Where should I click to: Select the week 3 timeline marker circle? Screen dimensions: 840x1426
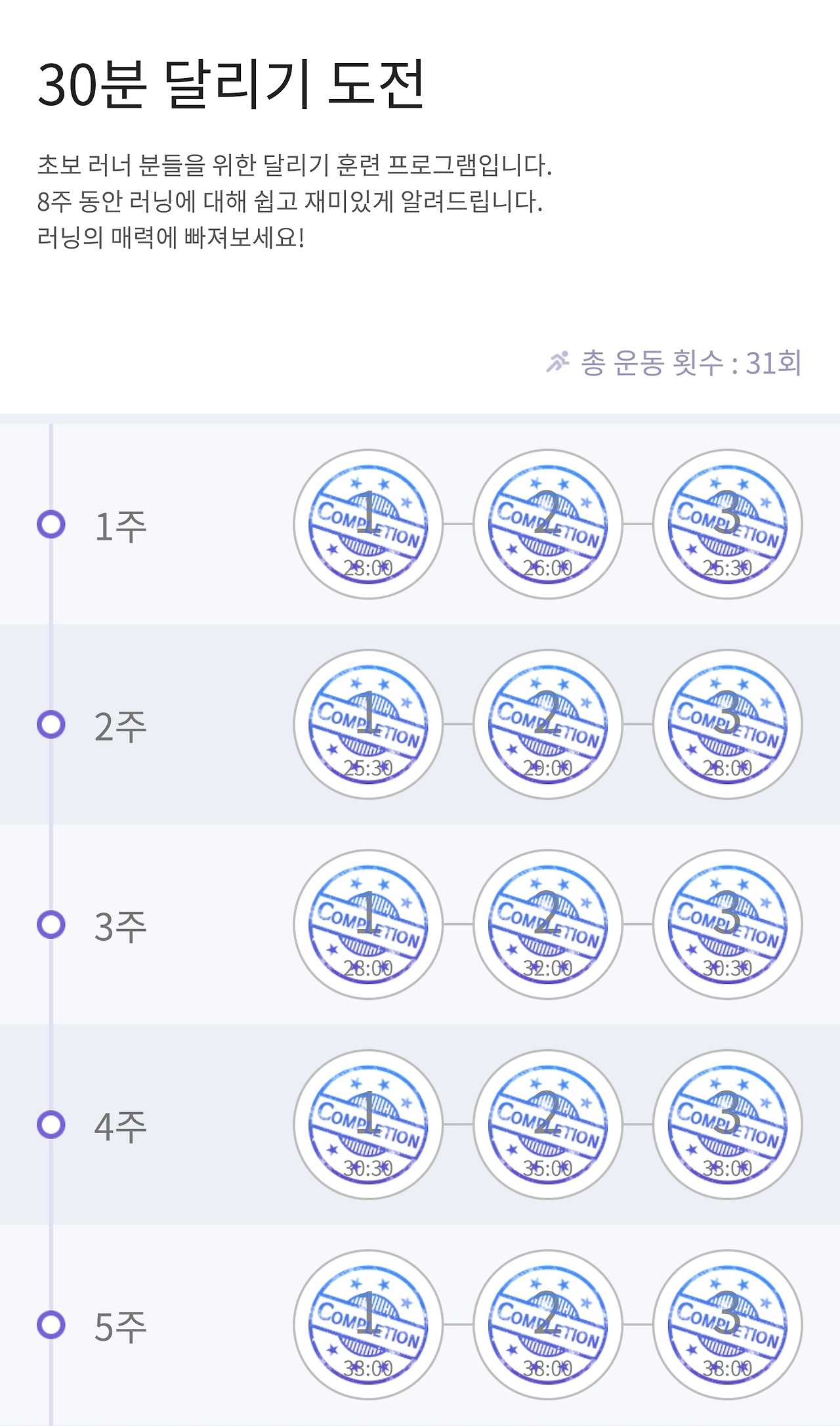coord(50,926)
